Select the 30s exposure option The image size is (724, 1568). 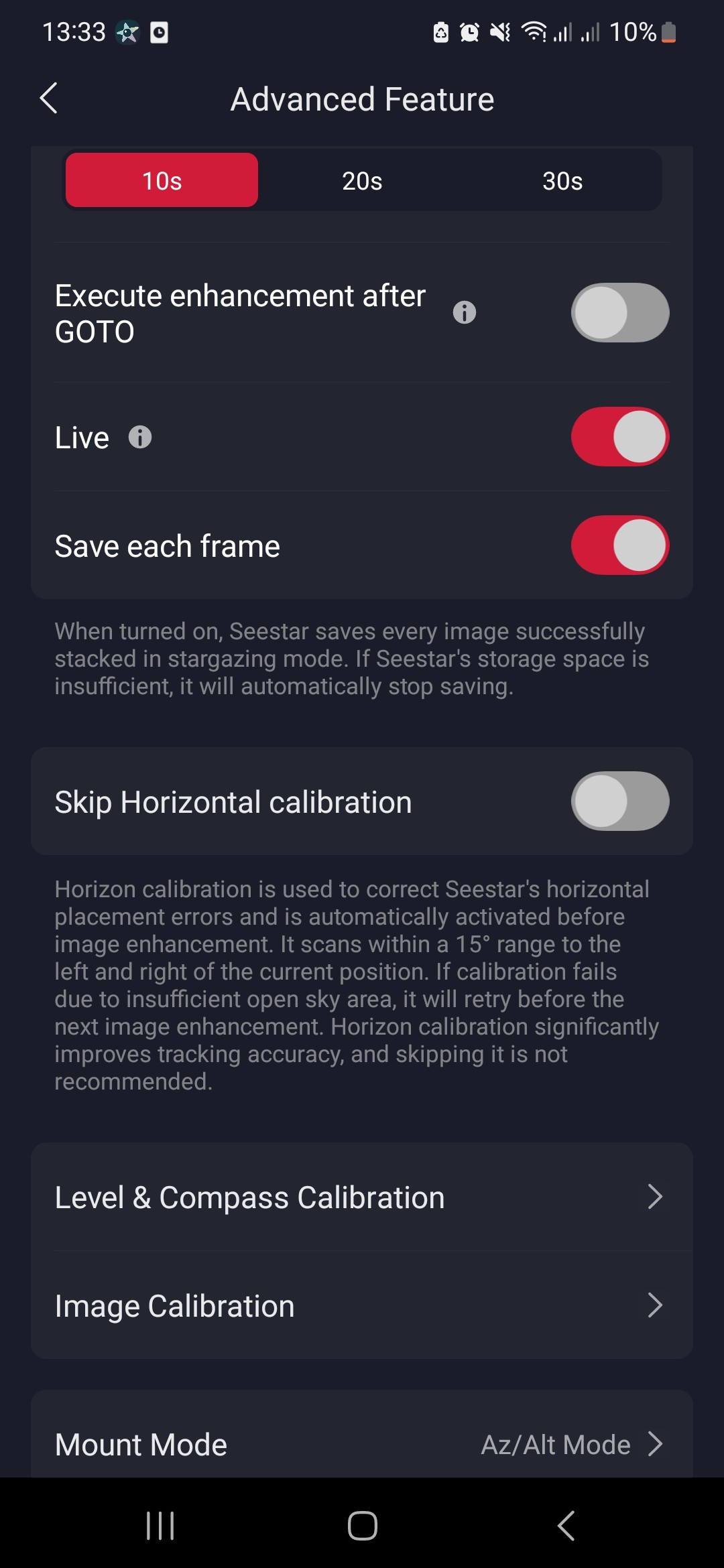562,180
